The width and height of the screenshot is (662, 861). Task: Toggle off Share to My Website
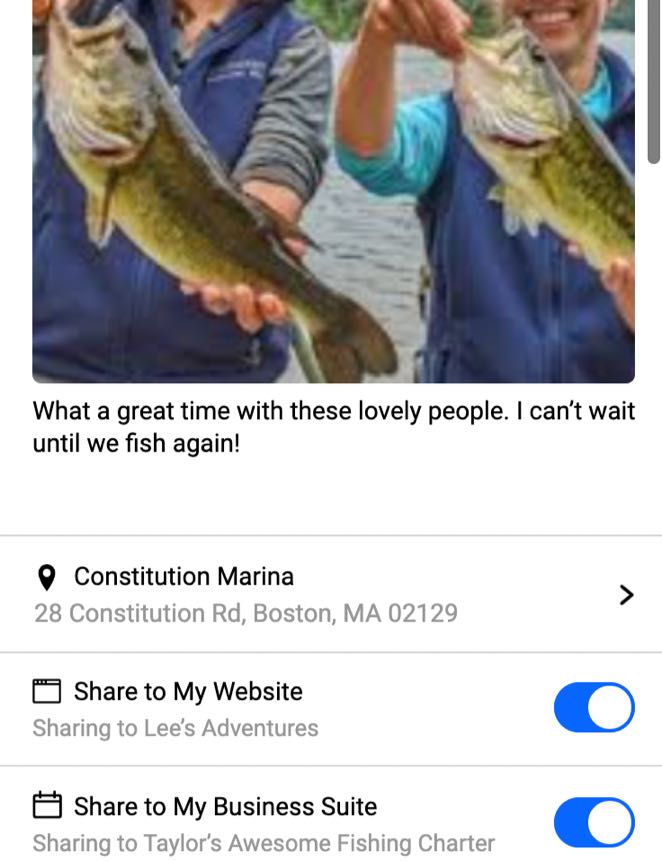[594, 708]
